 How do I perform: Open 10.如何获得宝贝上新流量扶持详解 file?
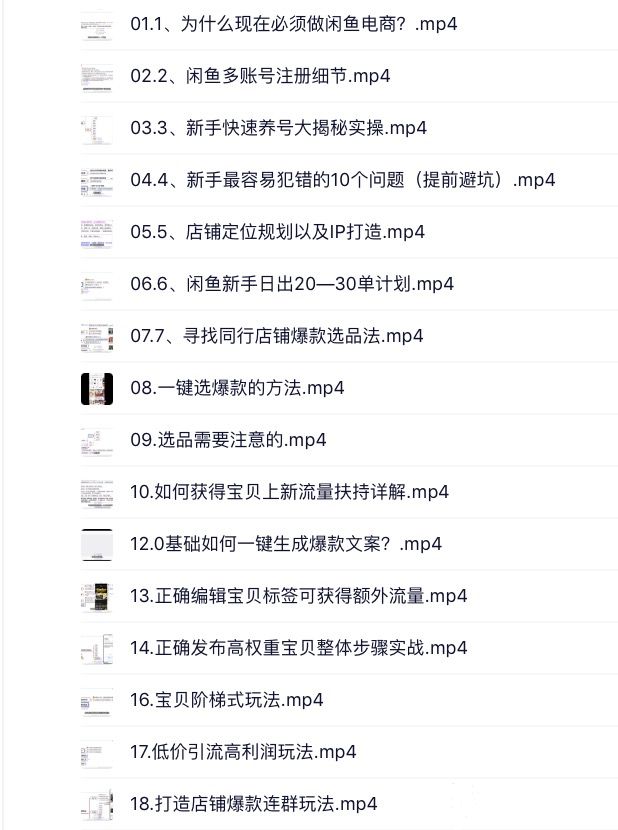tap(289, 492)
